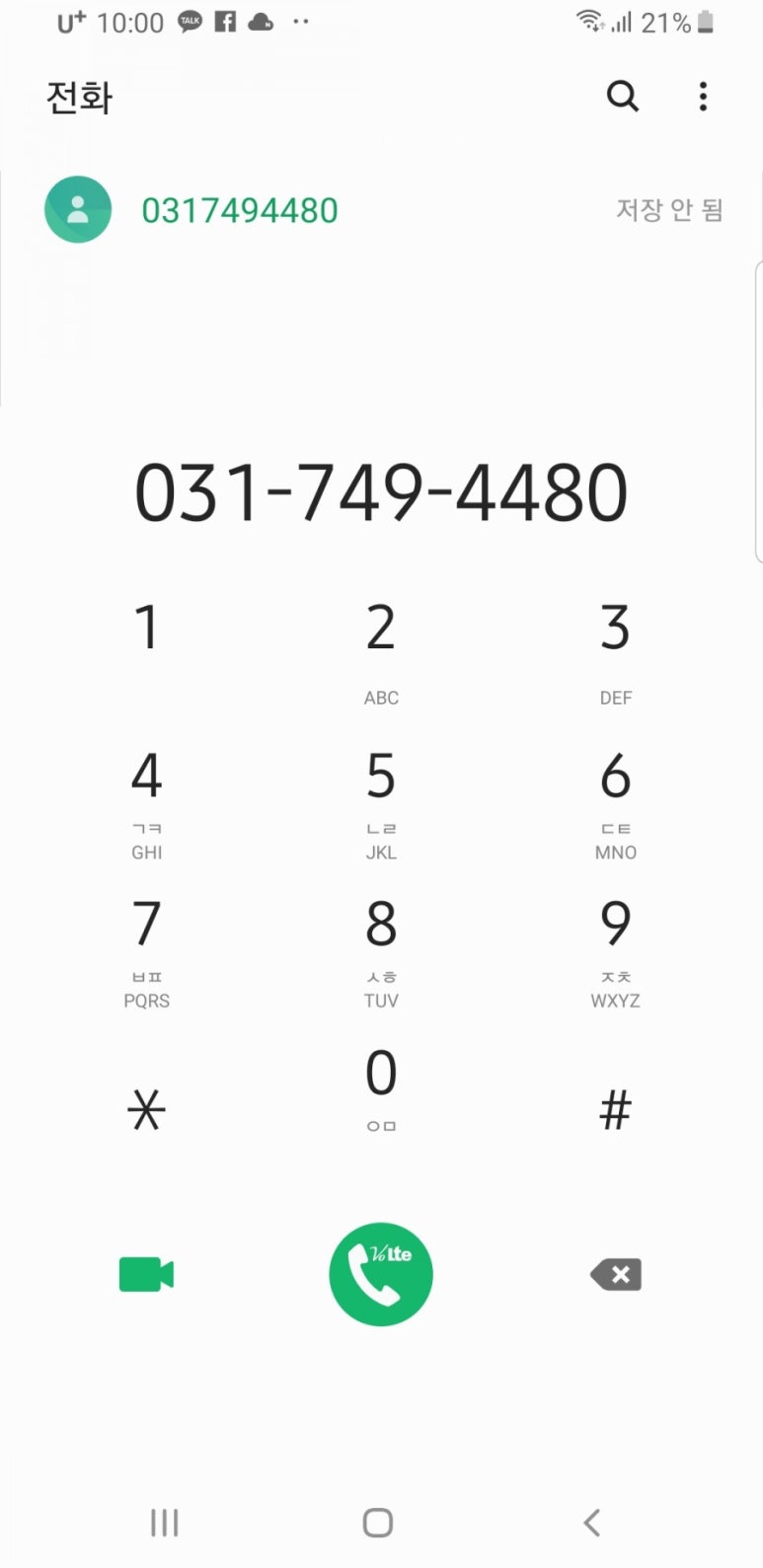Open the three-dot overflow menu
The image size is (763, 1568).
point(703,96)
